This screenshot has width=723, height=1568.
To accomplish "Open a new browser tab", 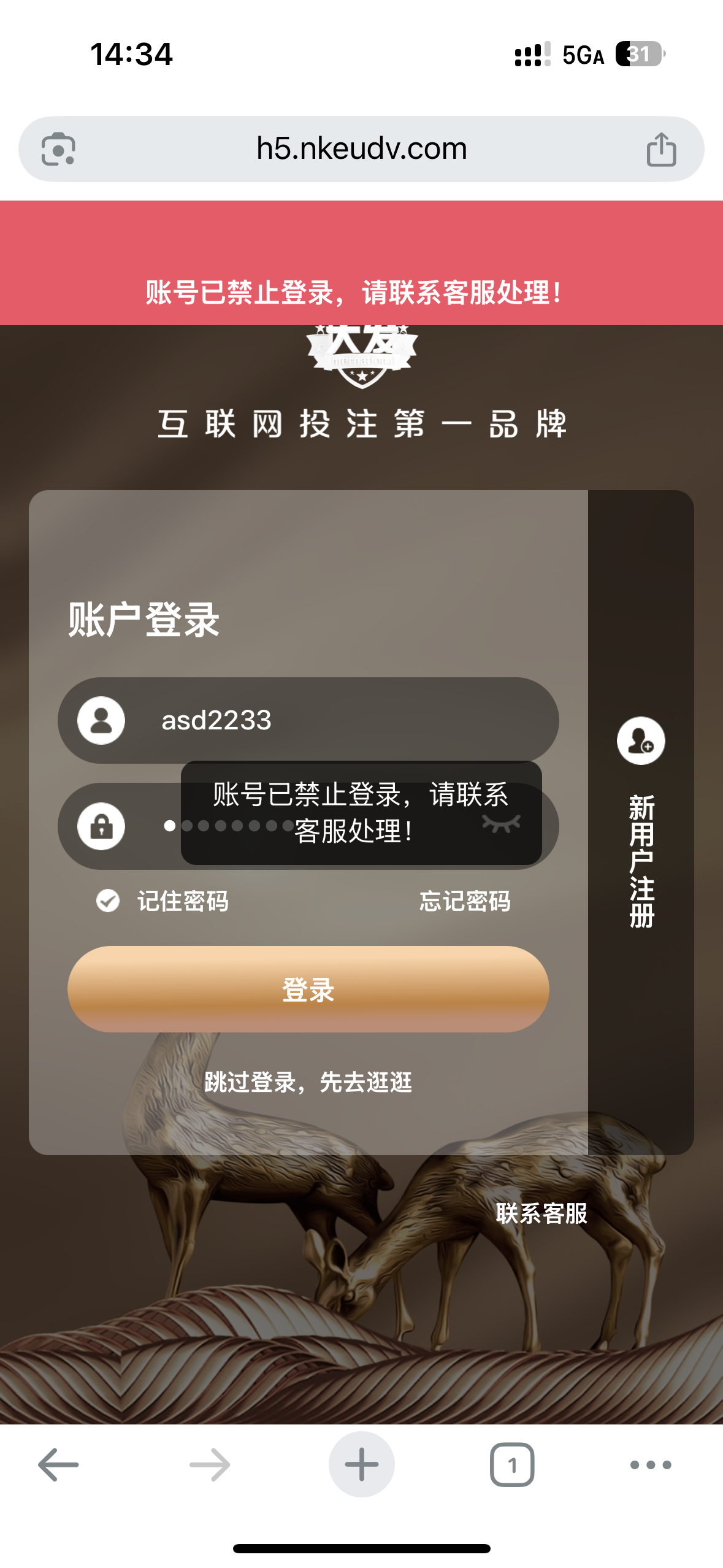I will point(361,1465).
